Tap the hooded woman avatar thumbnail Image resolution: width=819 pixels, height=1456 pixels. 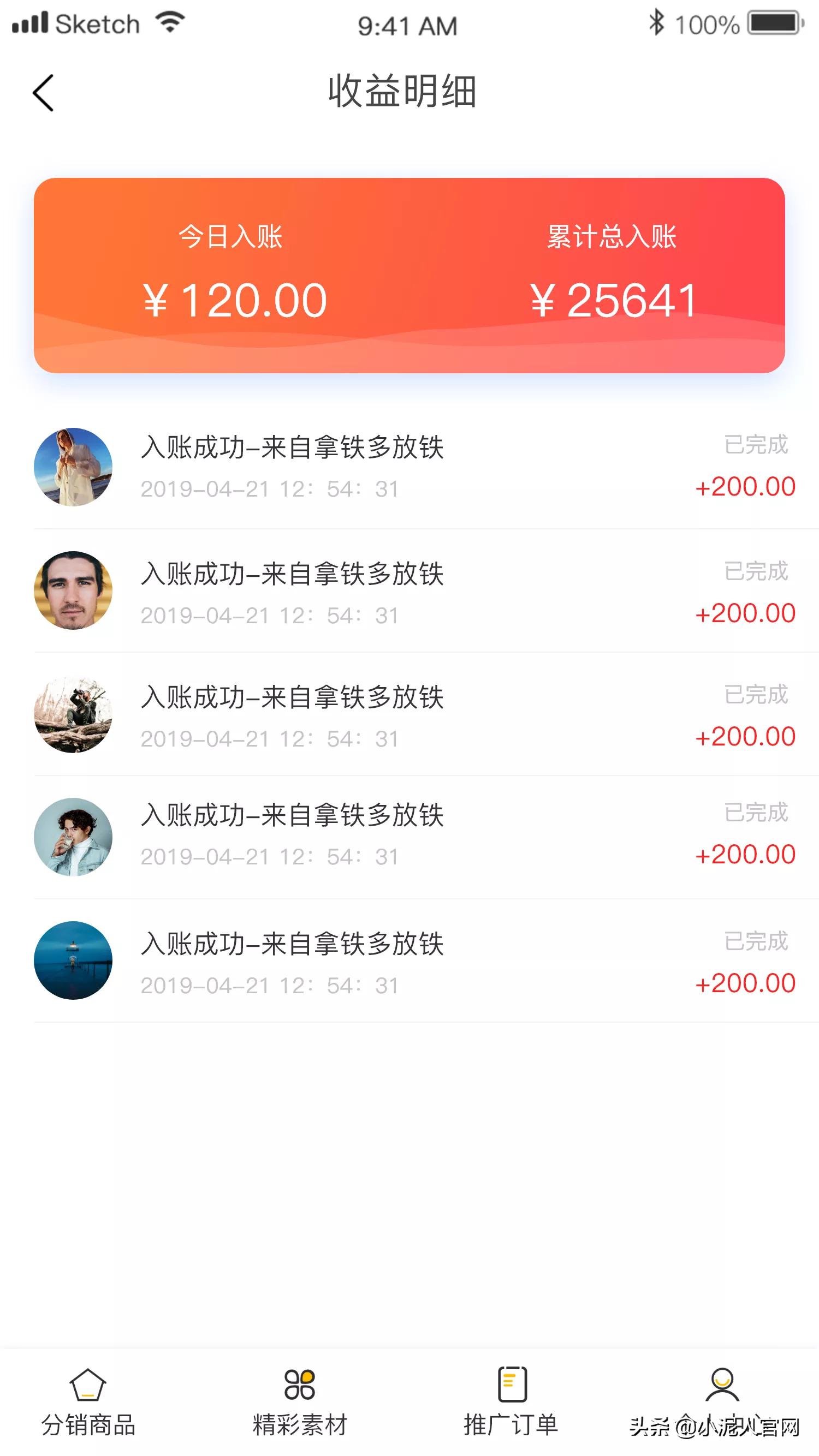[x=73, y=468]
